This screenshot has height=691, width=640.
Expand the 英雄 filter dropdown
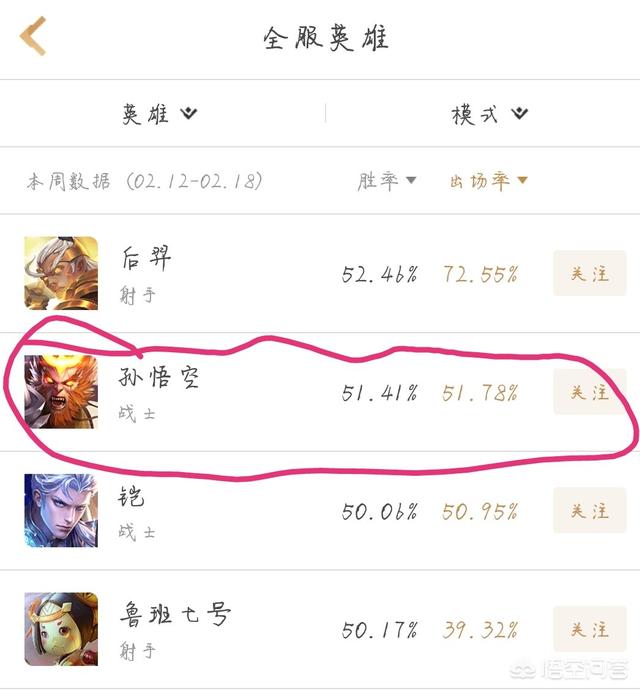click(x=160, y=114)
